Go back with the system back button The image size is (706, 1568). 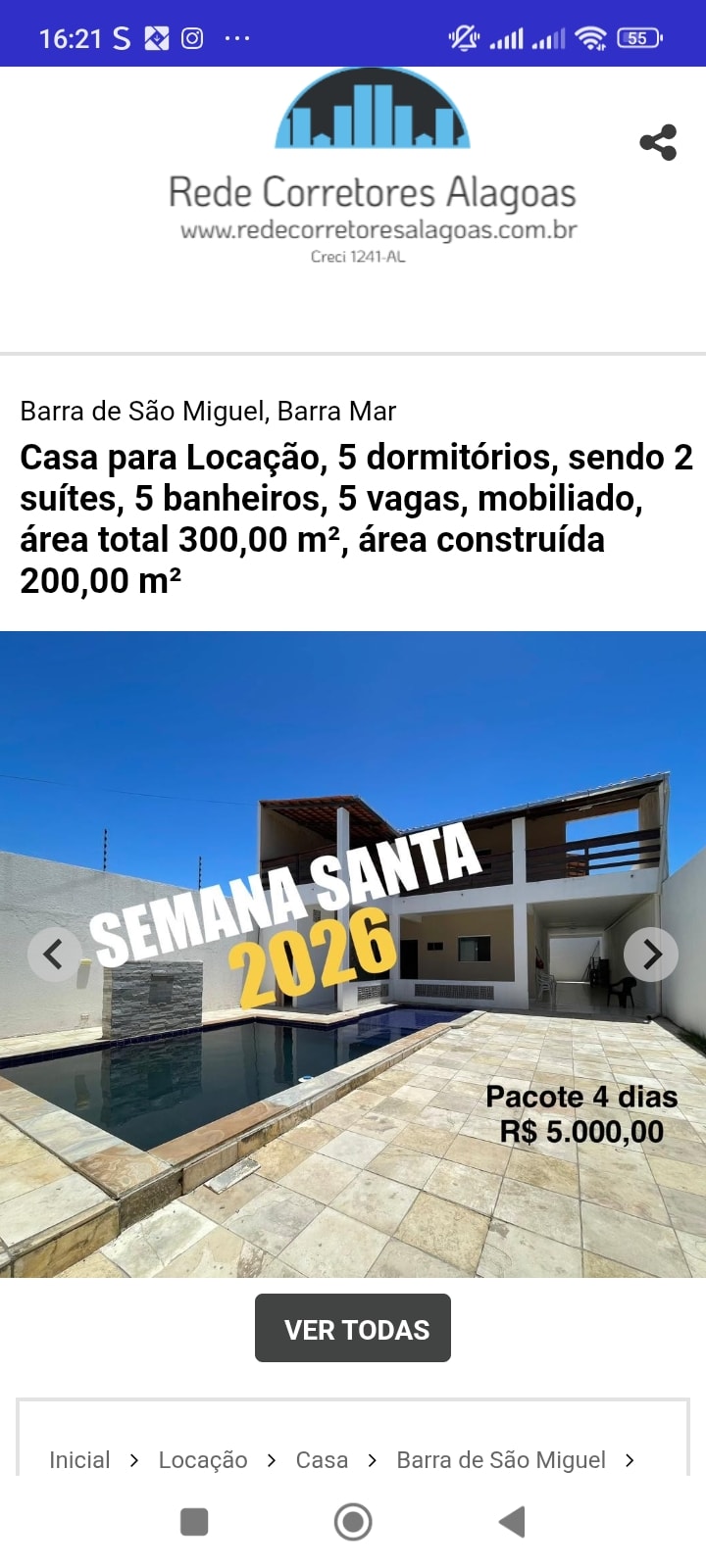point(512,1522)
